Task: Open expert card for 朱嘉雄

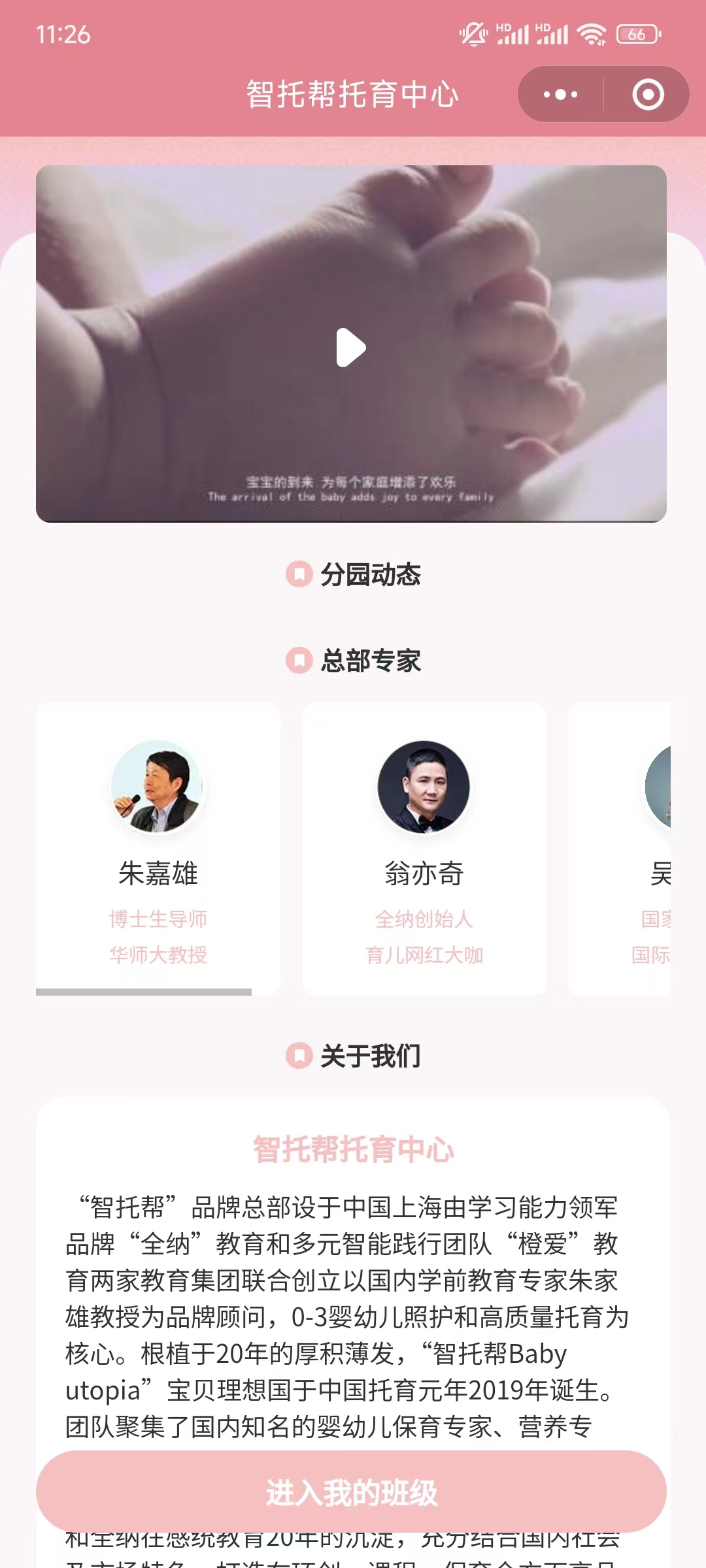Action: point(158,848)
